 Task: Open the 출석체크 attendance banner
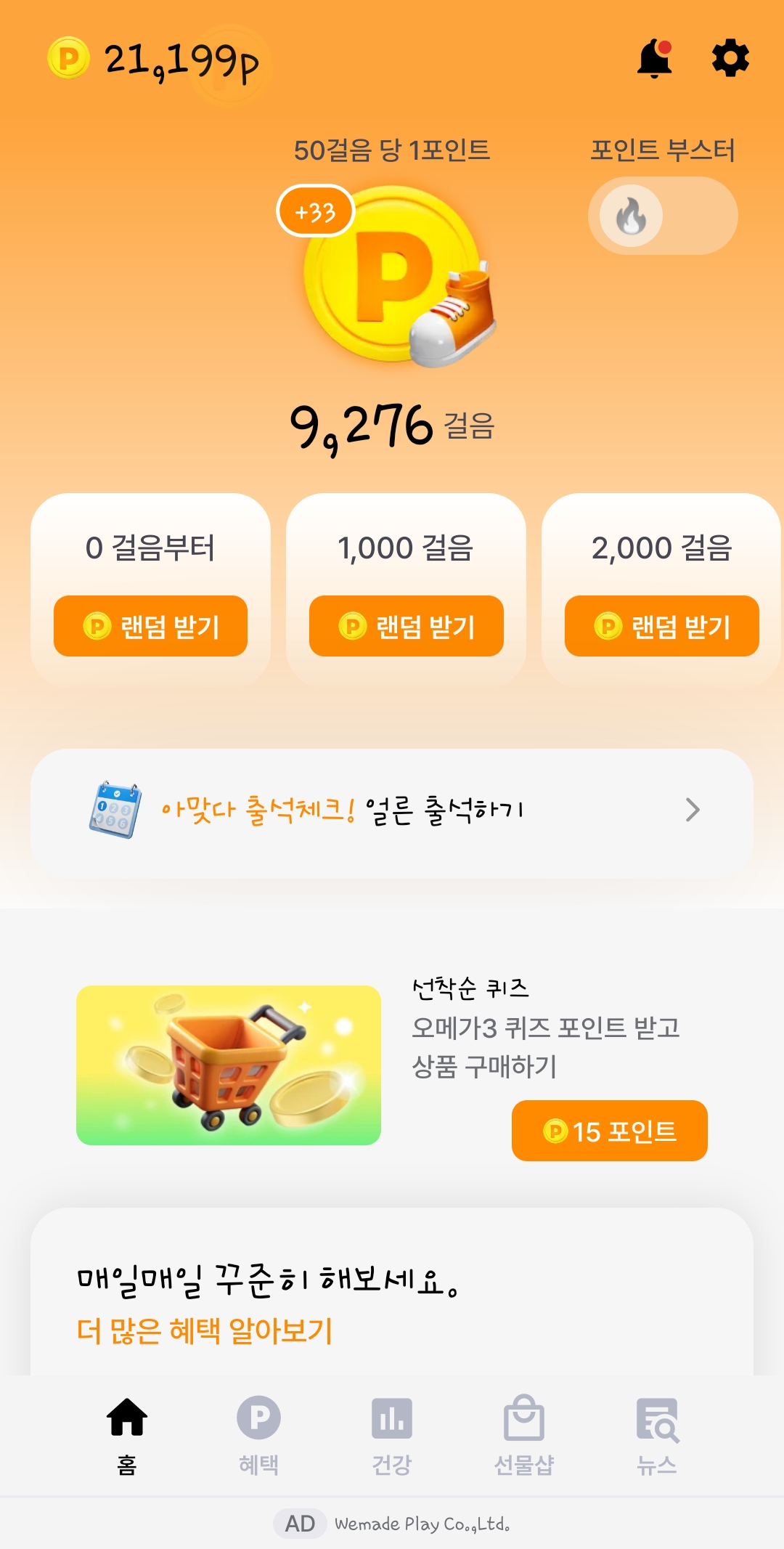click(x=392, y=810)
